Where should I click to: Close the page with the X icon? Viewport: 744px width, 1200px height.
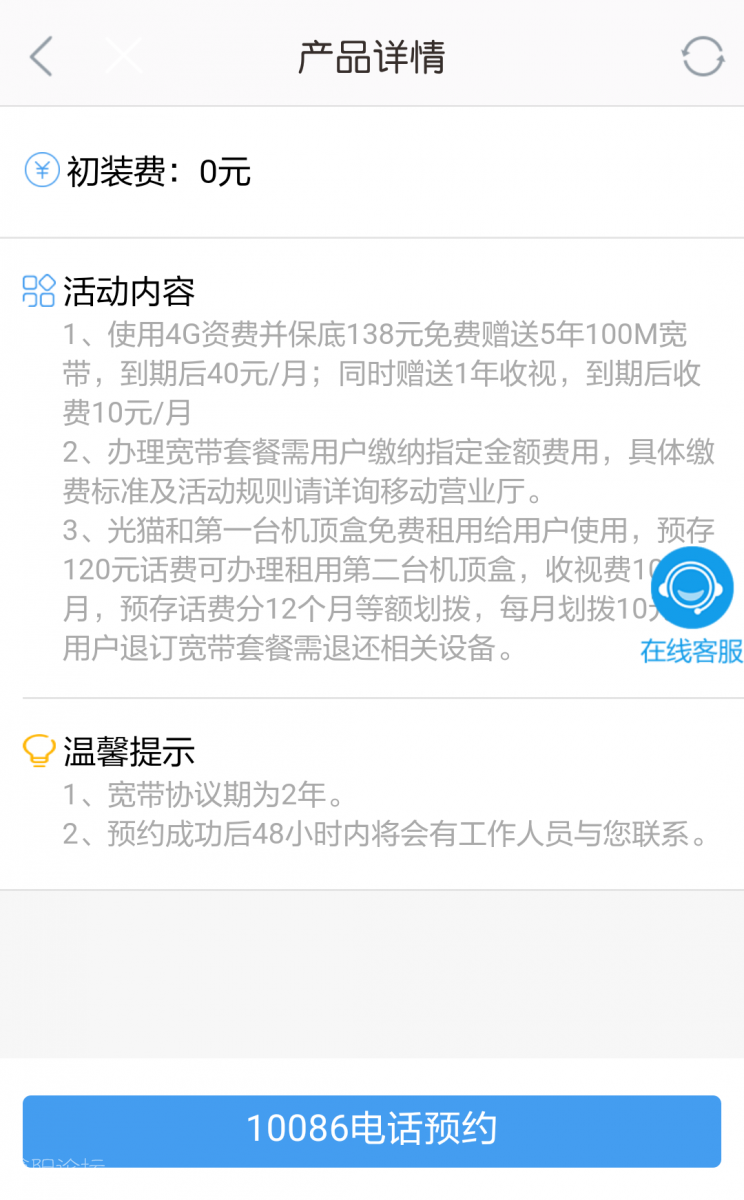click(124, 56)
